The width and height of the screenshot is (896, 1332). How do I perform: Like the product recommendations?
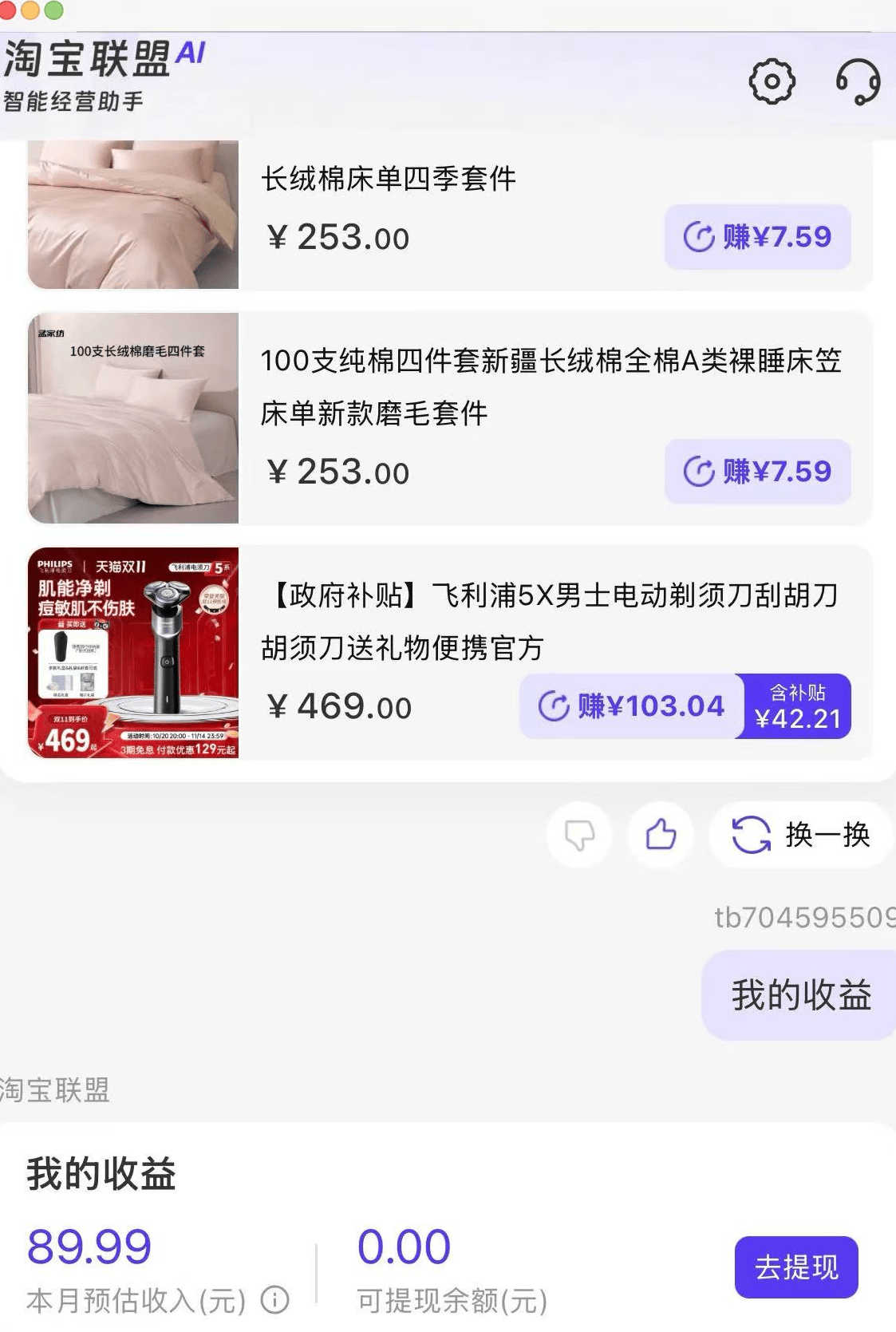point(661,835)
